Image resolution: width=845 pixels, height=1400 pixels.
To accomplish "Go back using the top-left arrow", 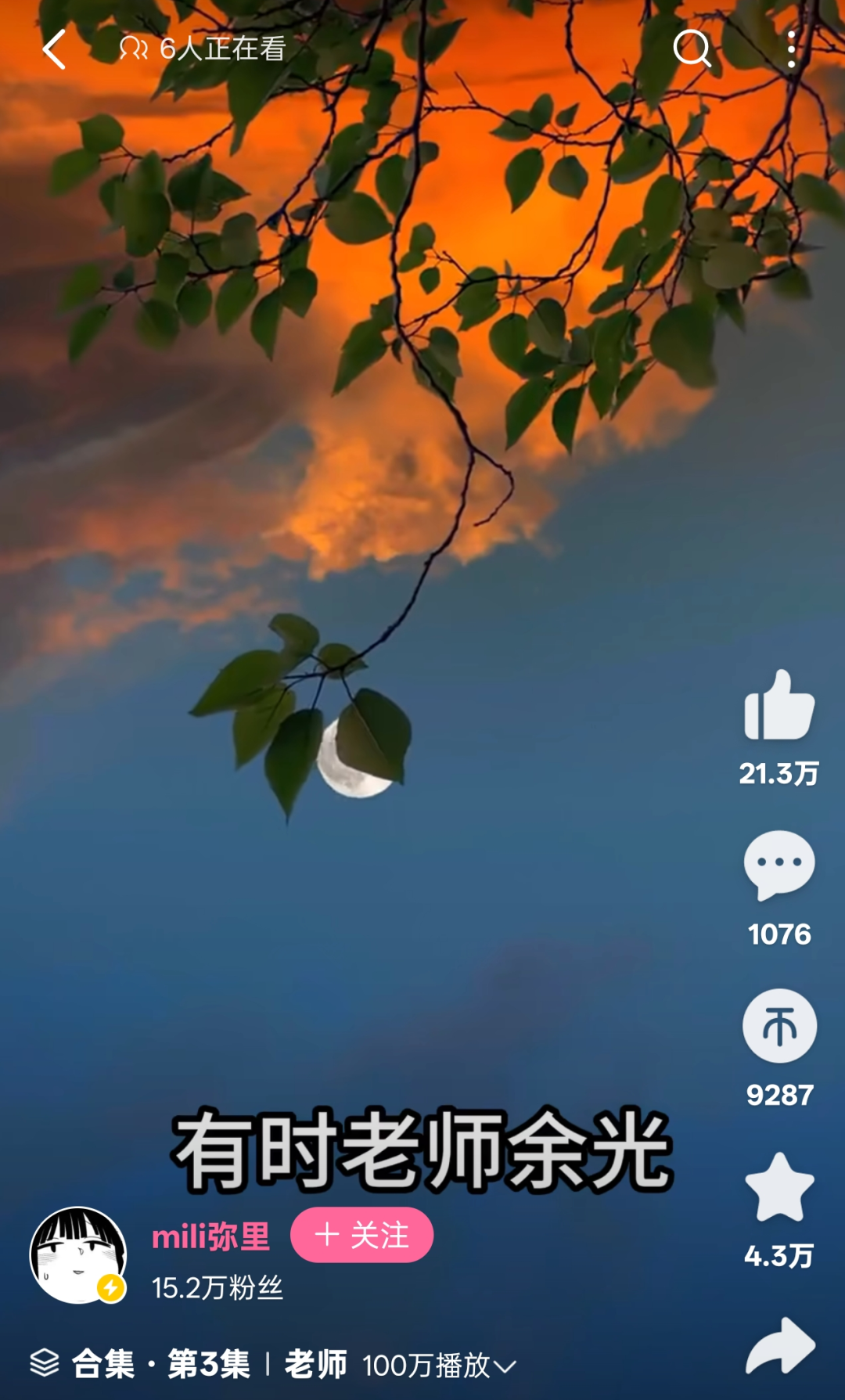I will (x=53, y=50).
